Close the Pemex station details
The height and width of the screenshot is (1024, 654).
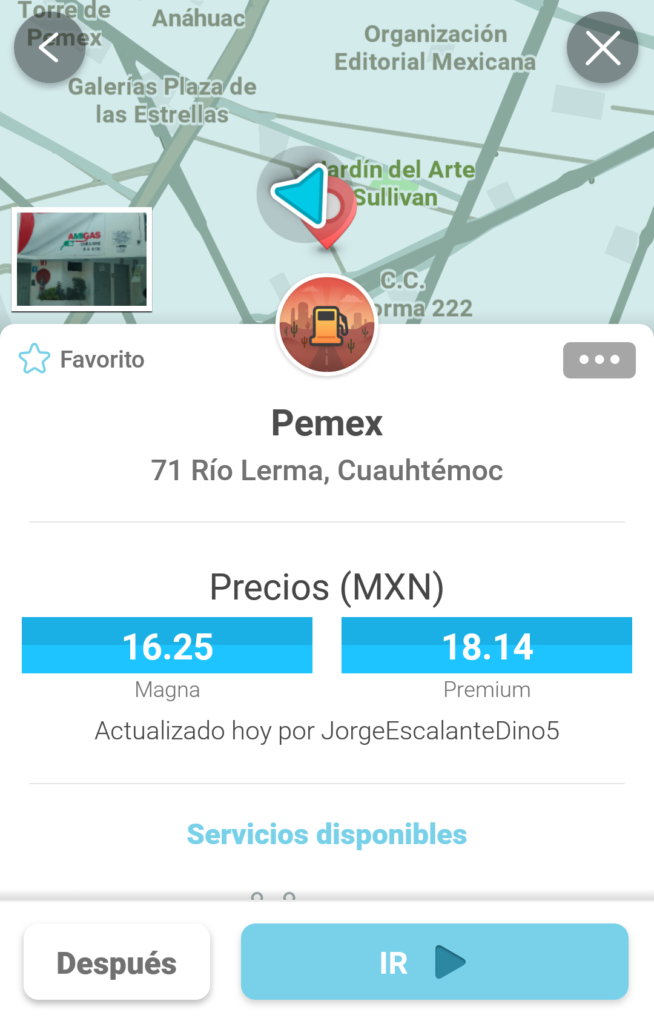tap(602, 48)
